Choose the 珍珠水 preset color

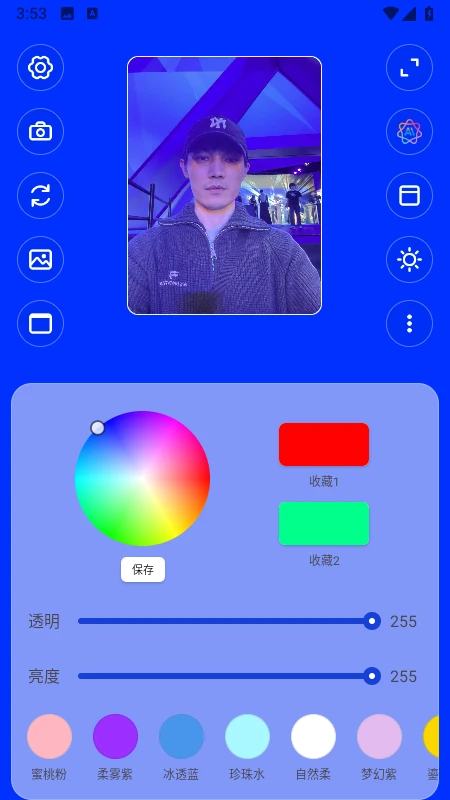point(247,736)
